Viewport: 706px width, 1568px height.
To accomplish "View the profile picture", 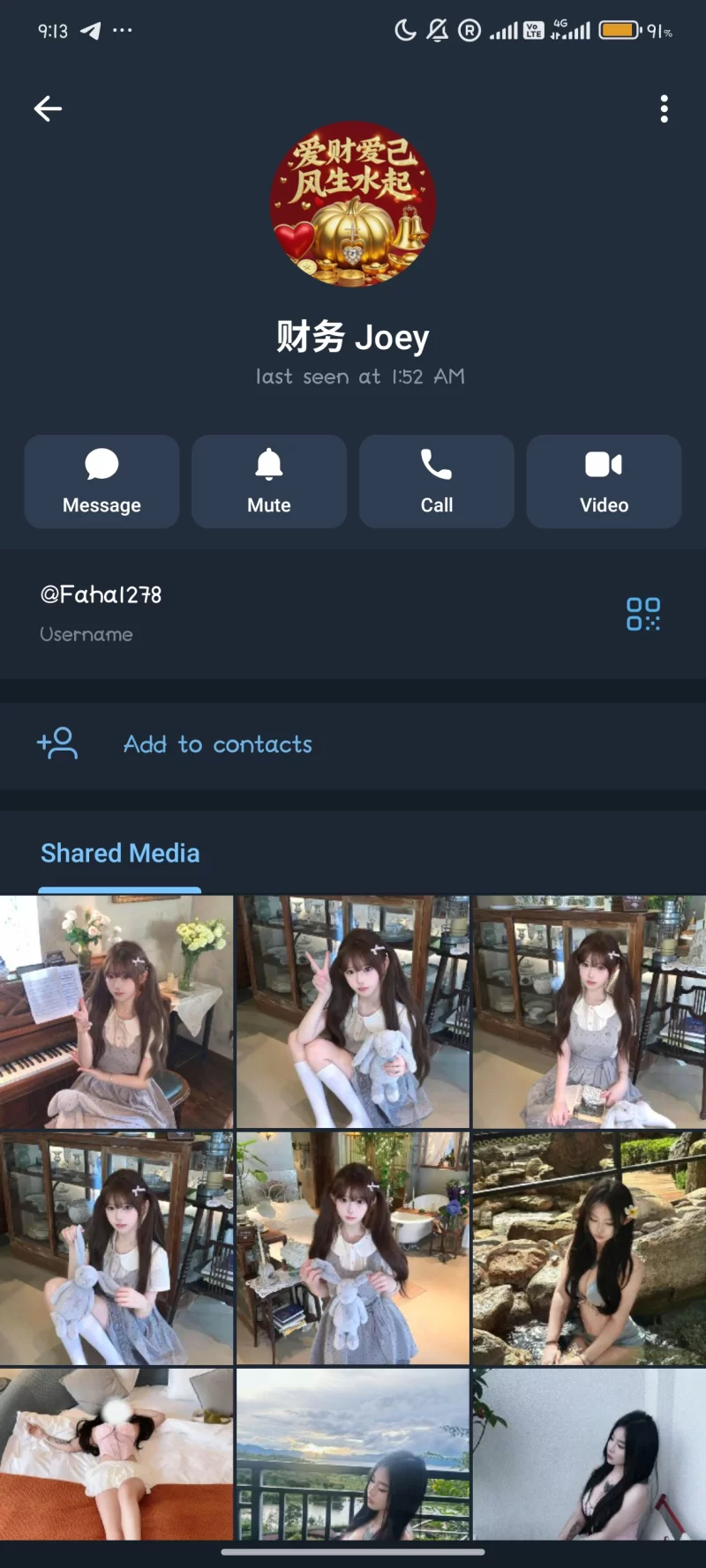I will (353, 204).
